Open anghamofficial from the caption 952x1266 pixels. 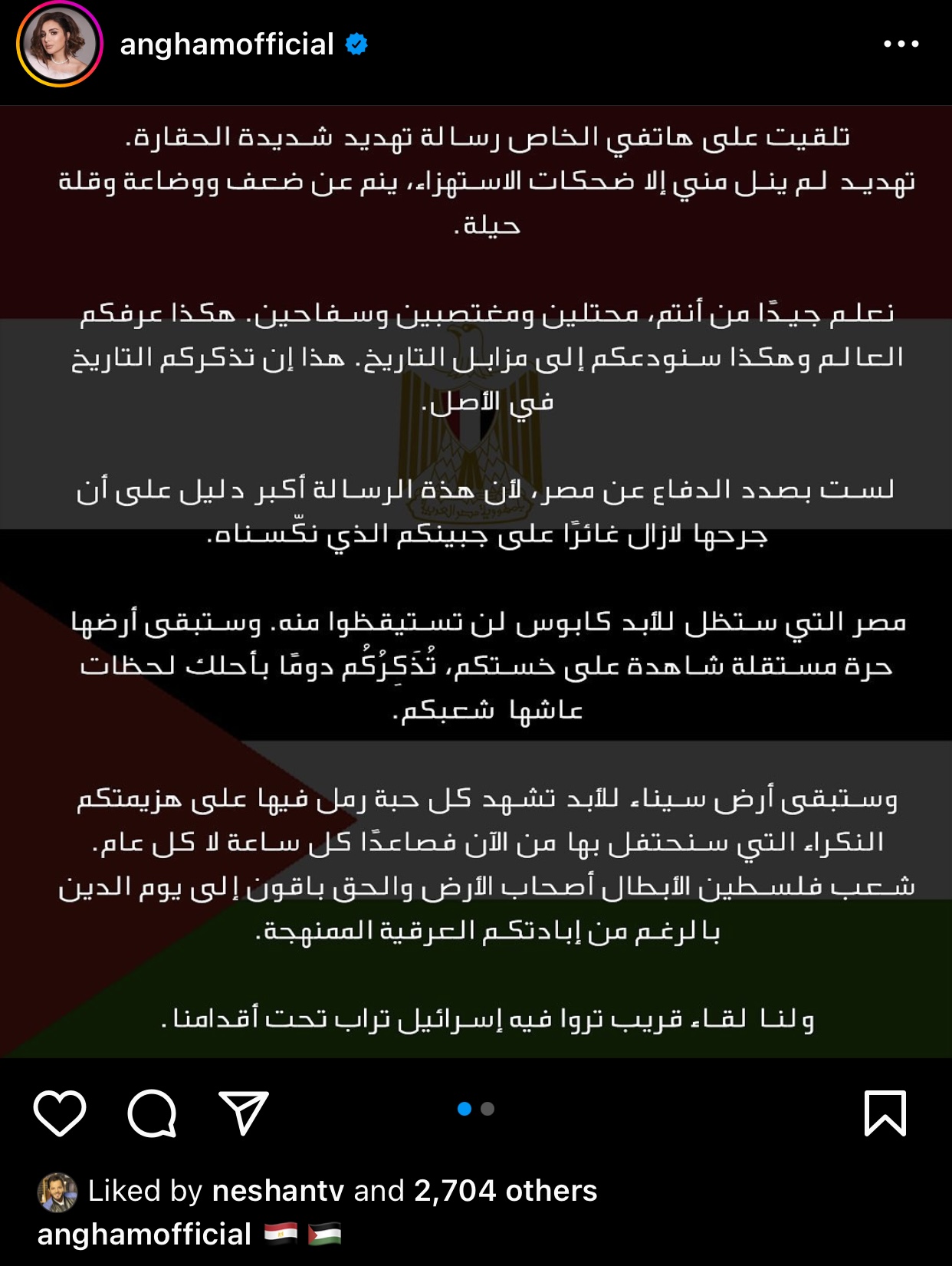(144, 1235)
